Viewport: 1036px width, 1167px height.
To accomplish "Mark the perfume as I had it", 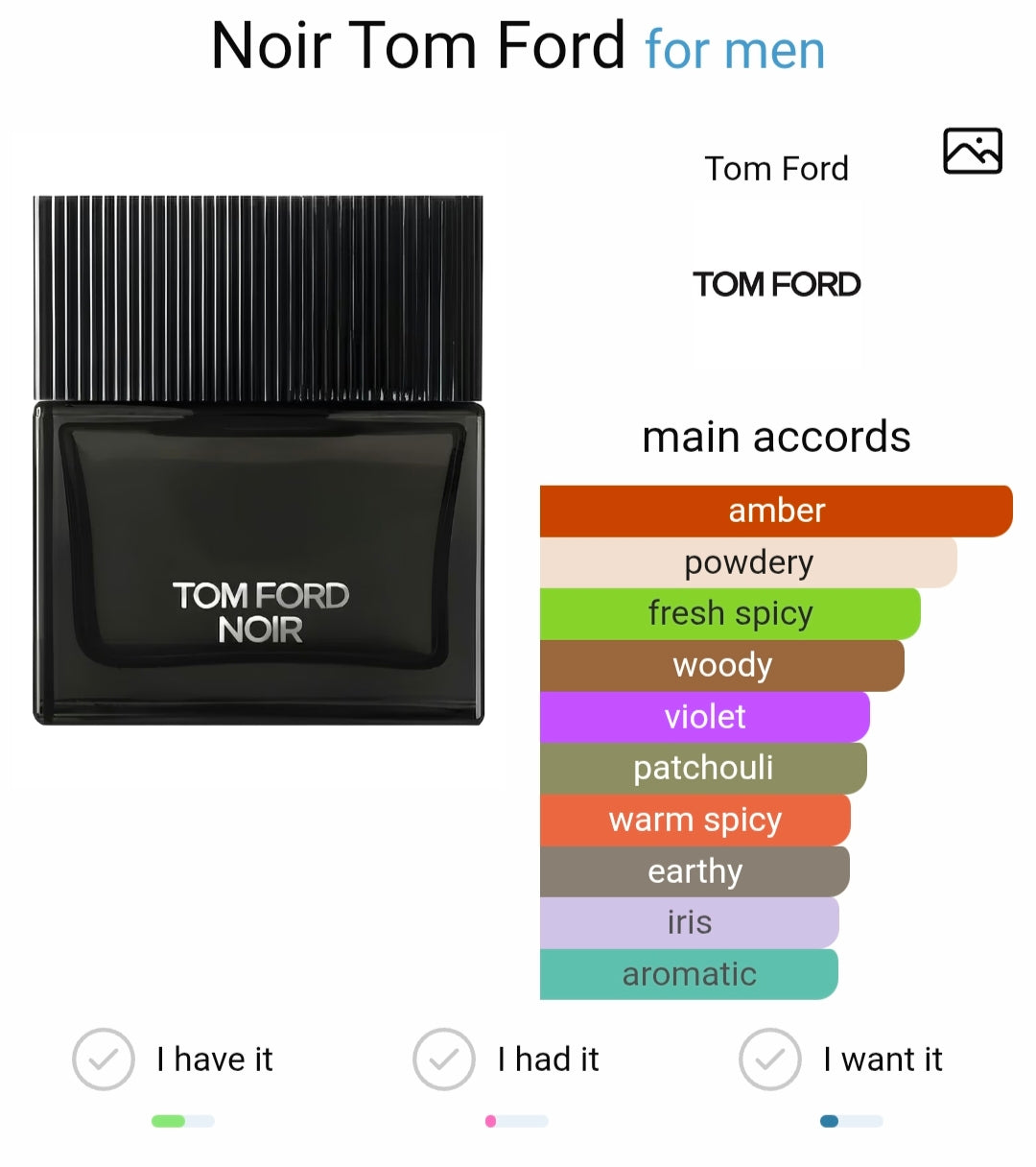I will pos(443,1060).
